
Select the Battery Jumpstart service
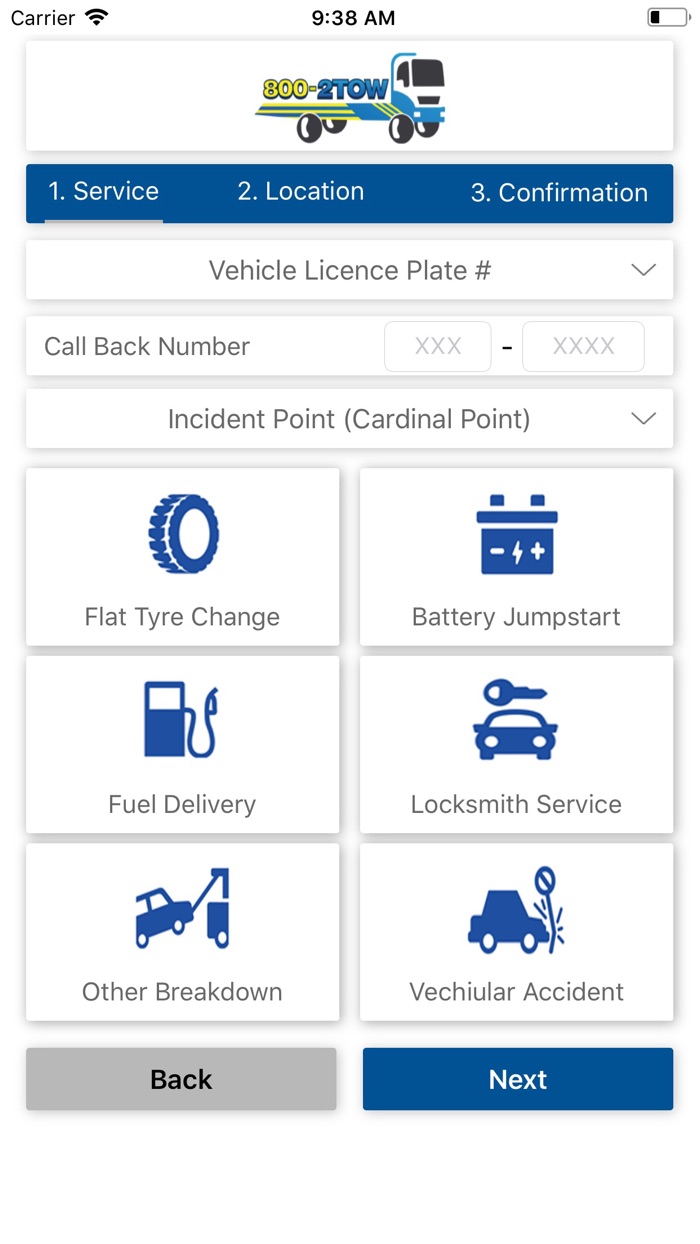coord(517,557)
